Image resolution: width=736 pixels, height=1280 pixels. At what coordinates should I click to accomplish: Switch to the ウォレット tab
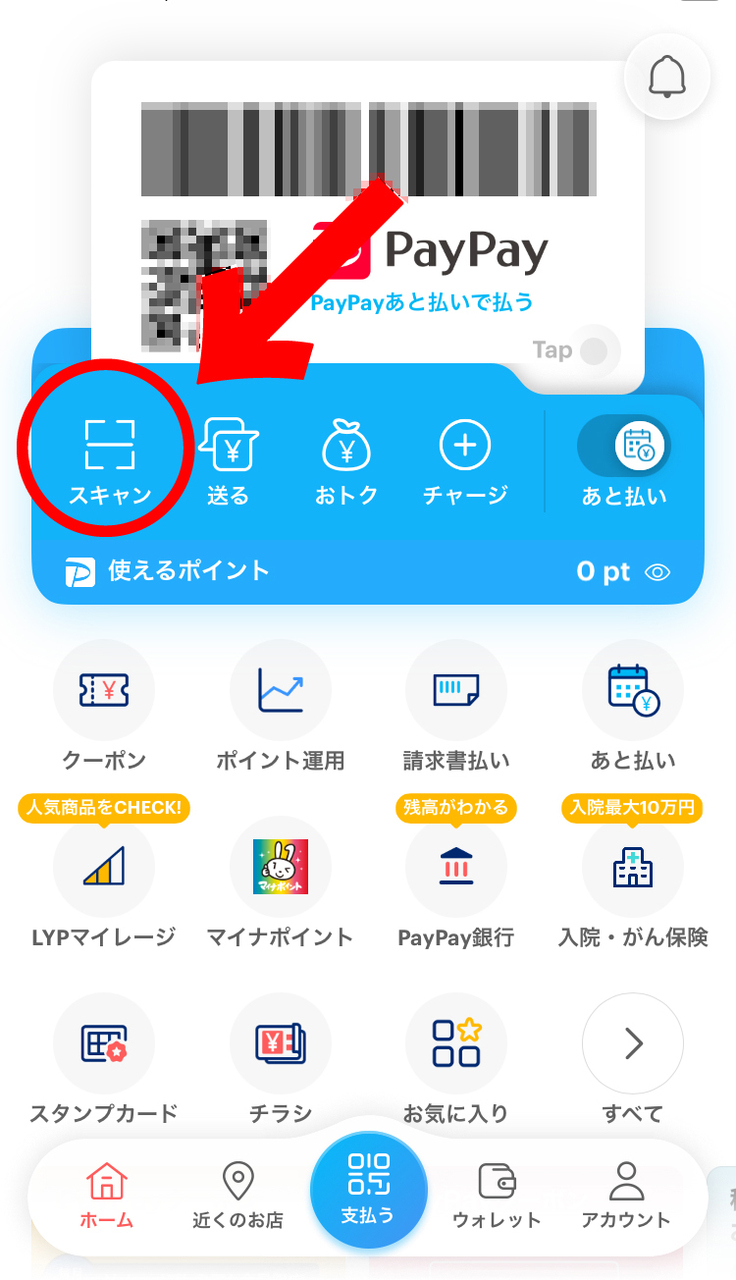[497, 1194]
